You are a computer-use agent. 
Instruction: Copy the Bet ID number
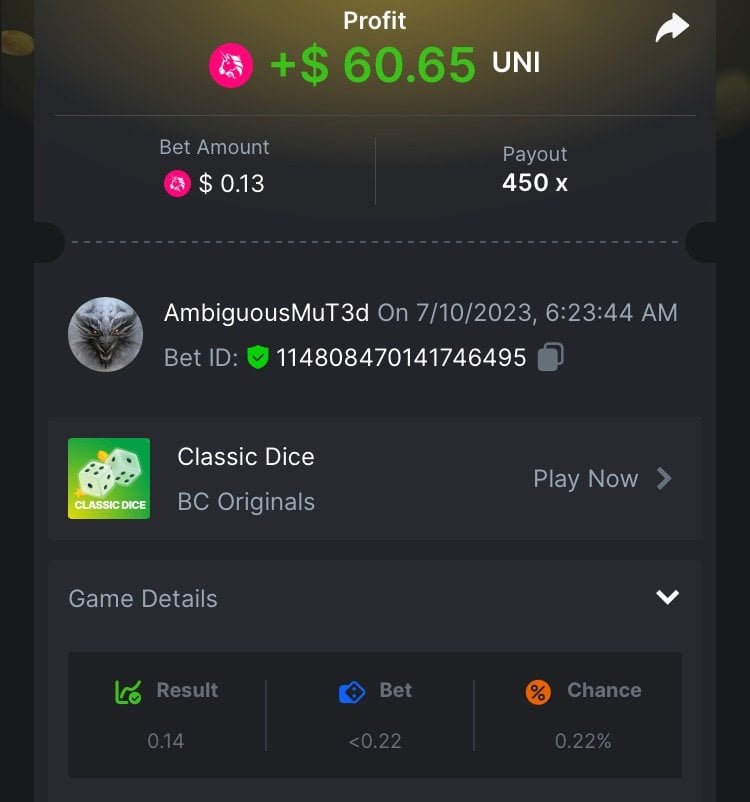click(550, 357)
